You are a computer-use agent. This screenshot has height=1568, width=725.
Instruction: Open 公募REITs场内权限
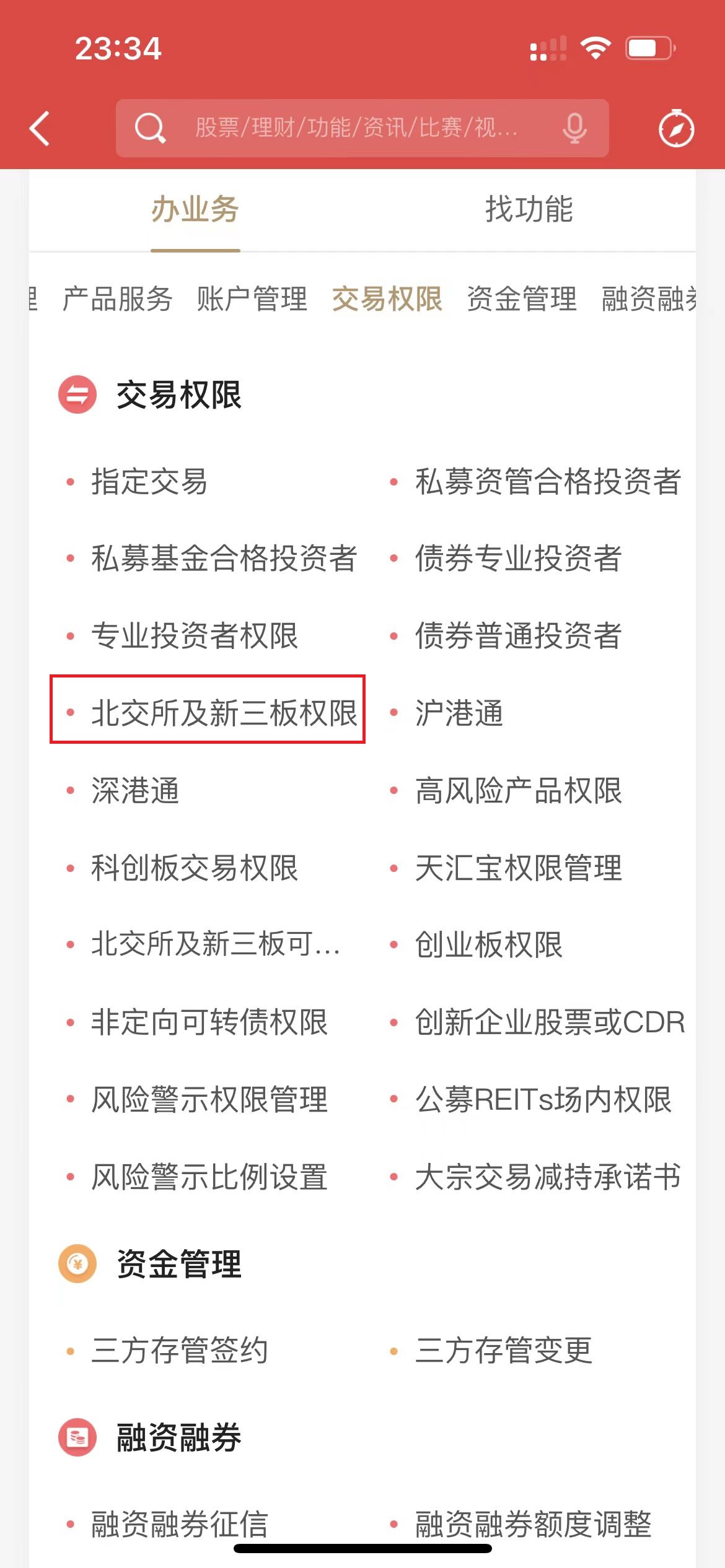pyautogui.click(x=543, y=1100)
